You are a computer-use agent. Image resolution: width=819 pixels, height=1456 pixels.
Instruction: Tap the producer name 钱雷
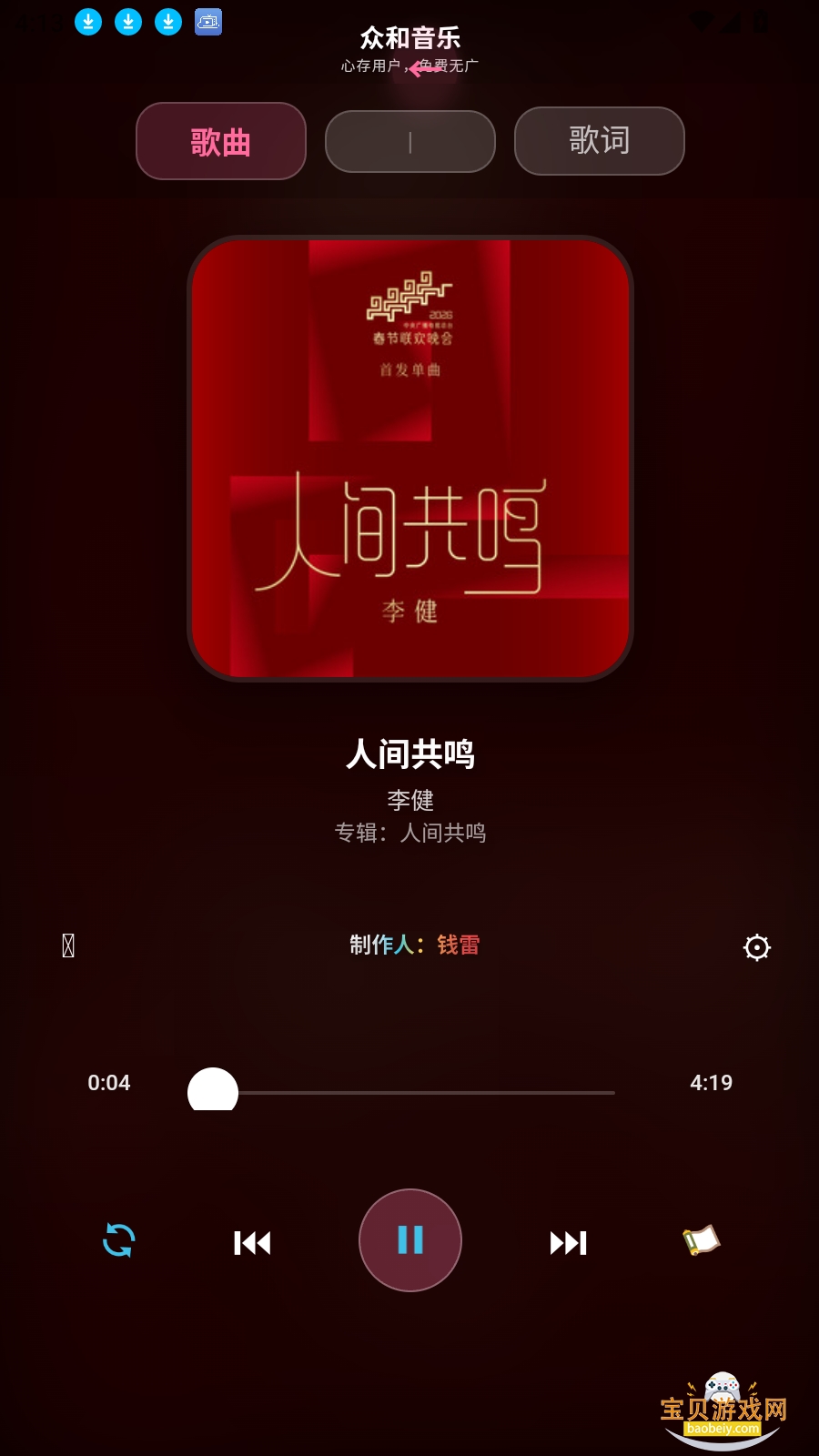(x=458, y=946)
